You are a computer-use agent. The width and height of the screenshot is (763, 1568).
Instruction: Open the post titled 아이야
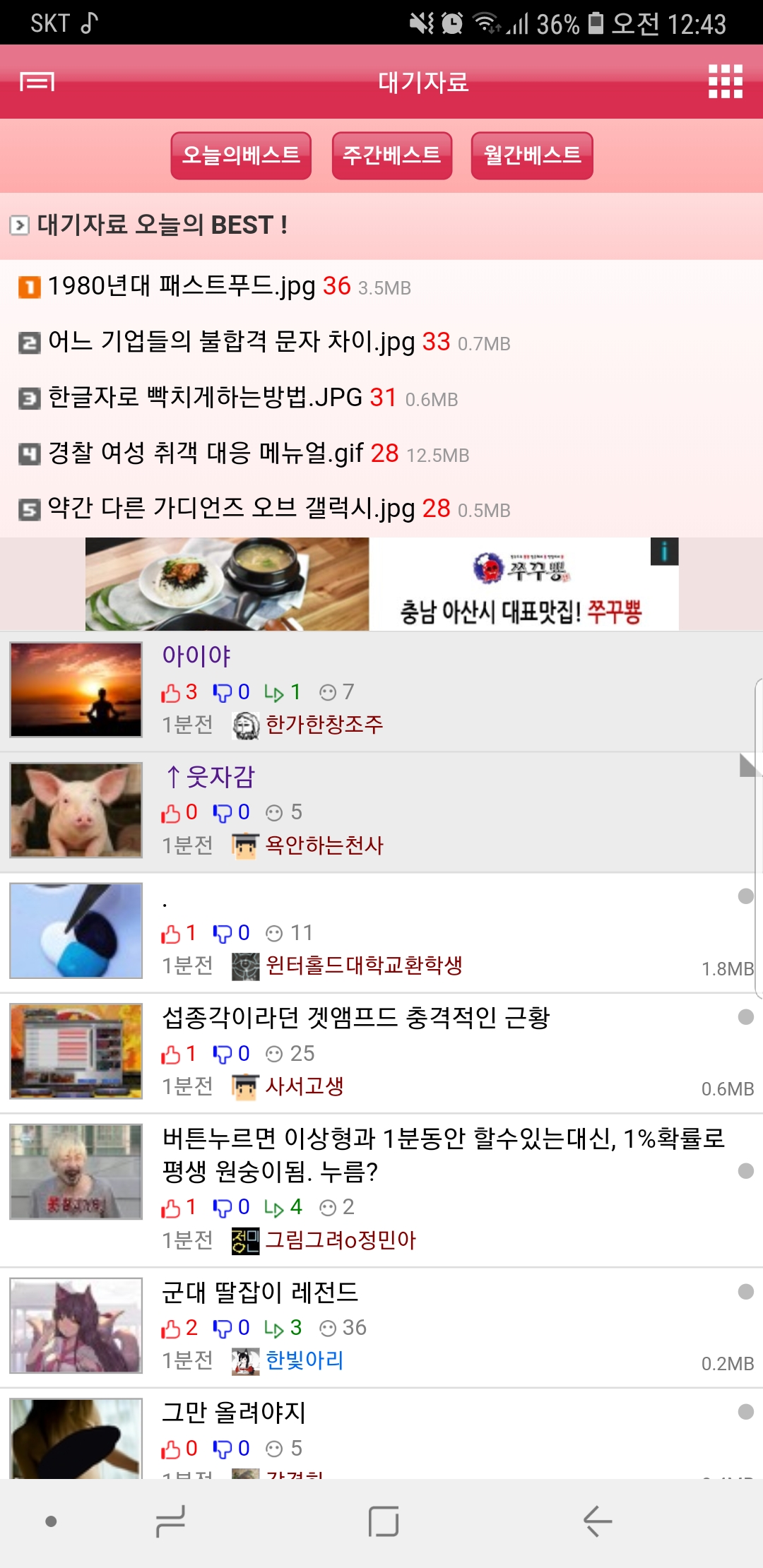point(196,656)
